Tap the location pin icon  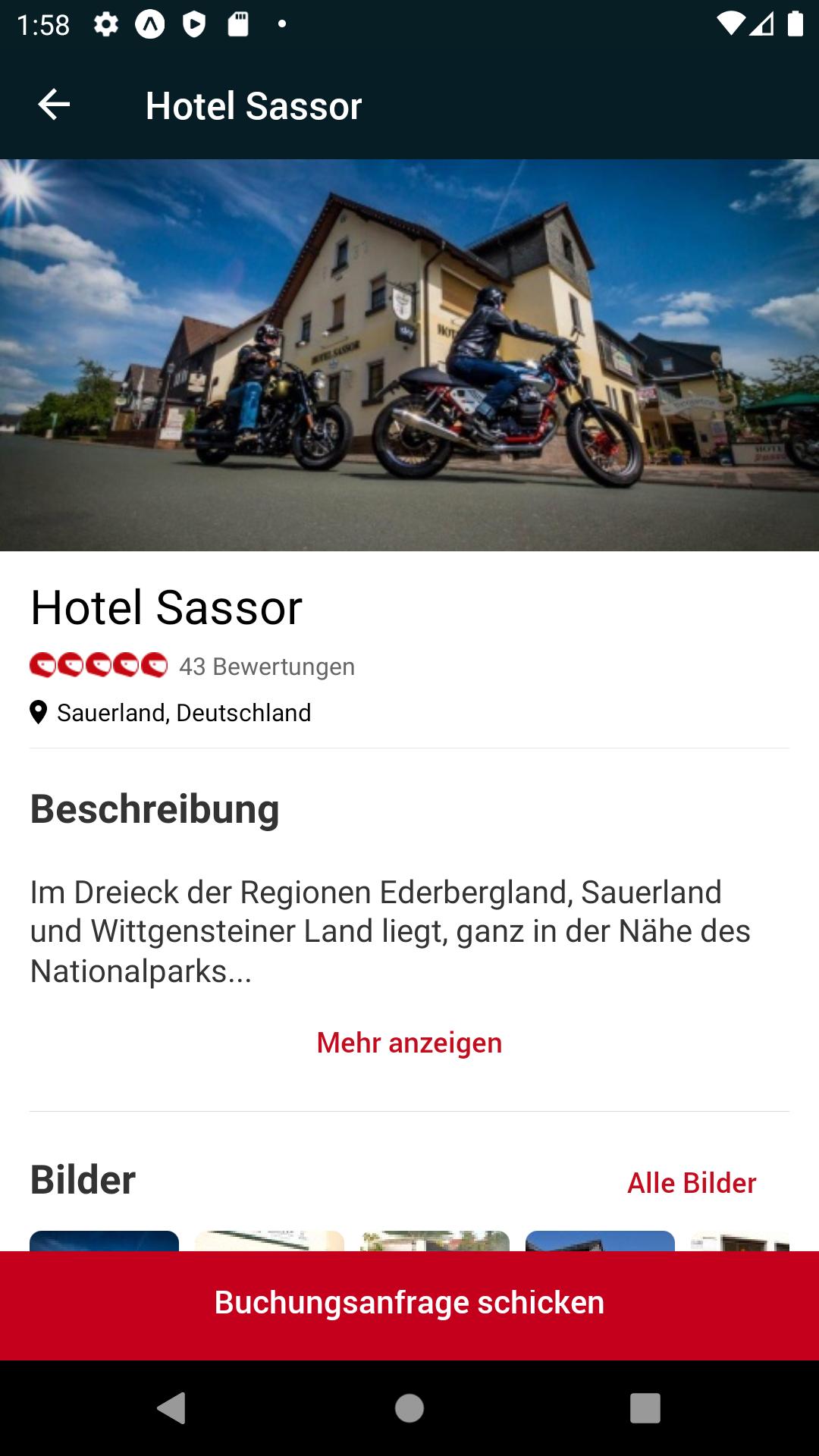pyautogui.click(x=38, y=712)
